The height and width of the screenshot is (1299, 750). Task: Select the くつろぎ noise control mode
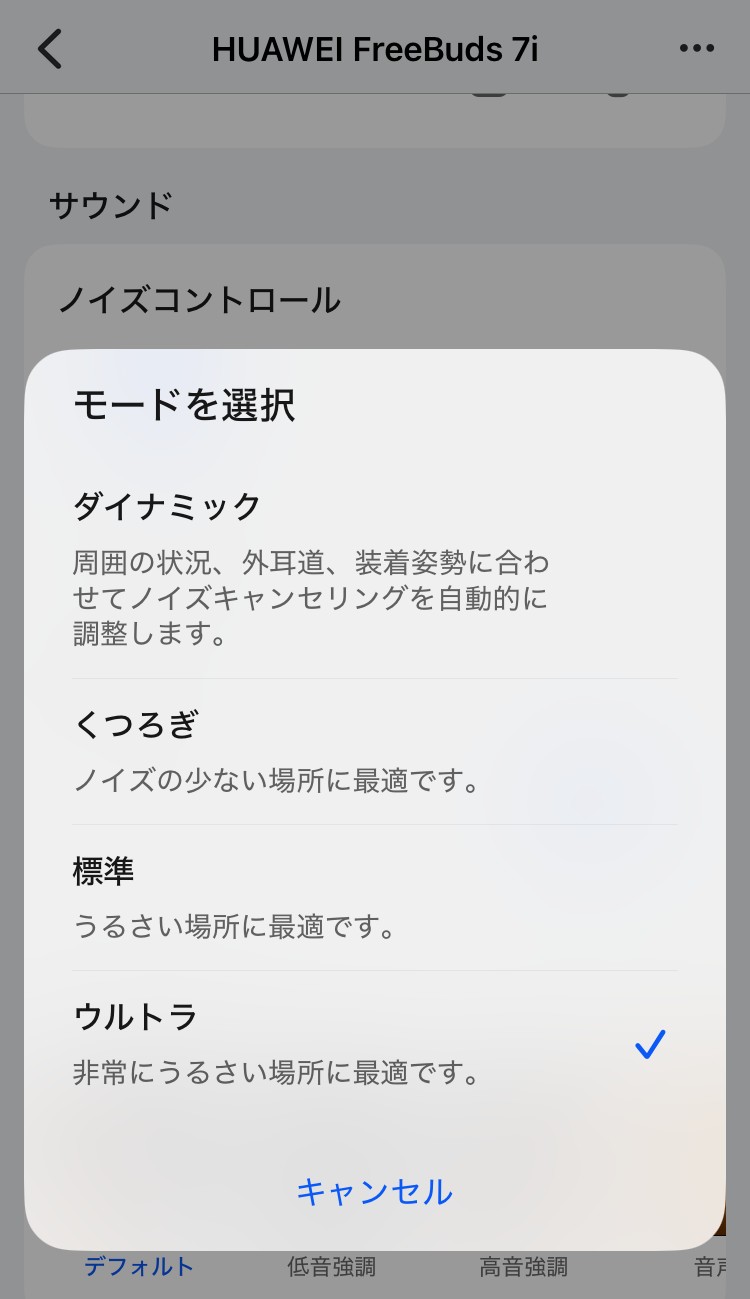point(375,750)
